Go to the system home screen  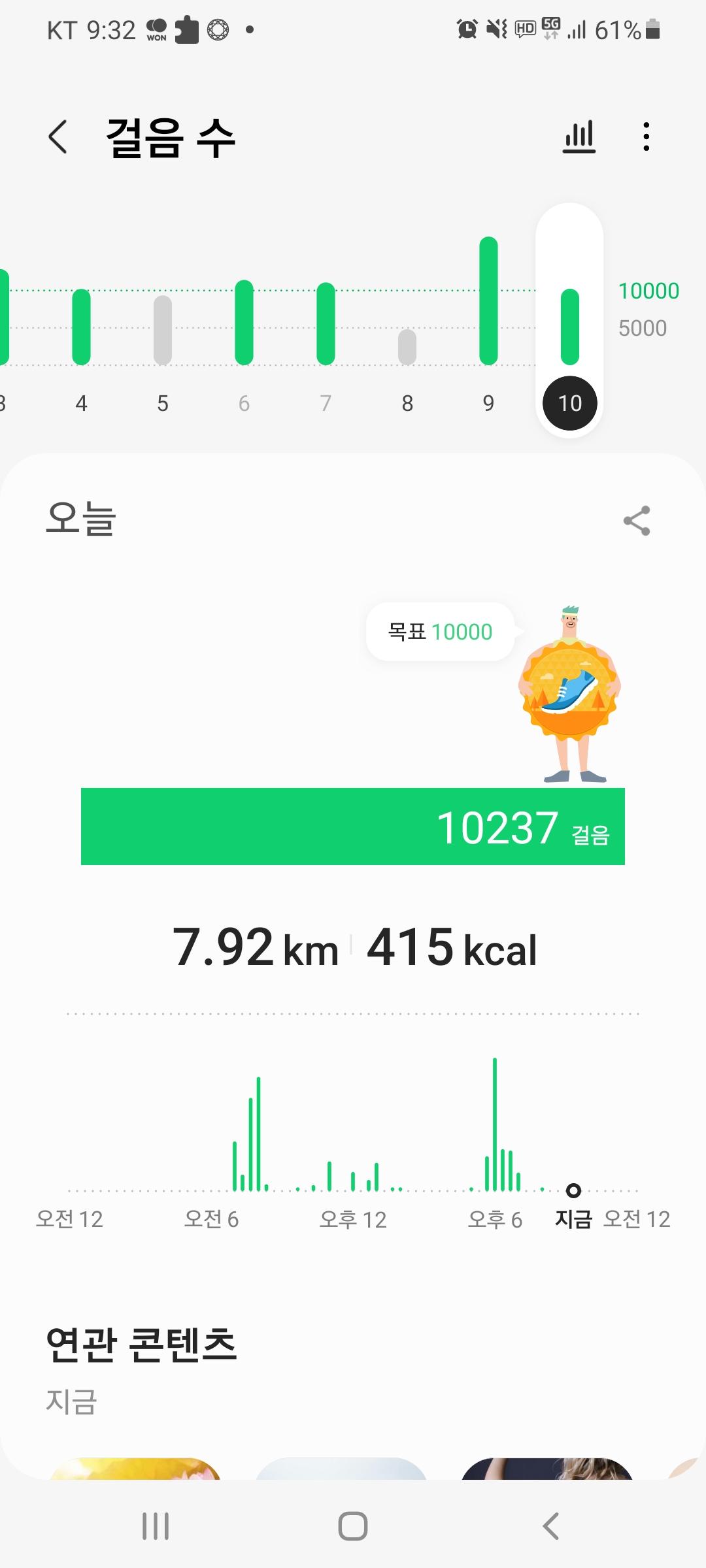click(353, 1526)
